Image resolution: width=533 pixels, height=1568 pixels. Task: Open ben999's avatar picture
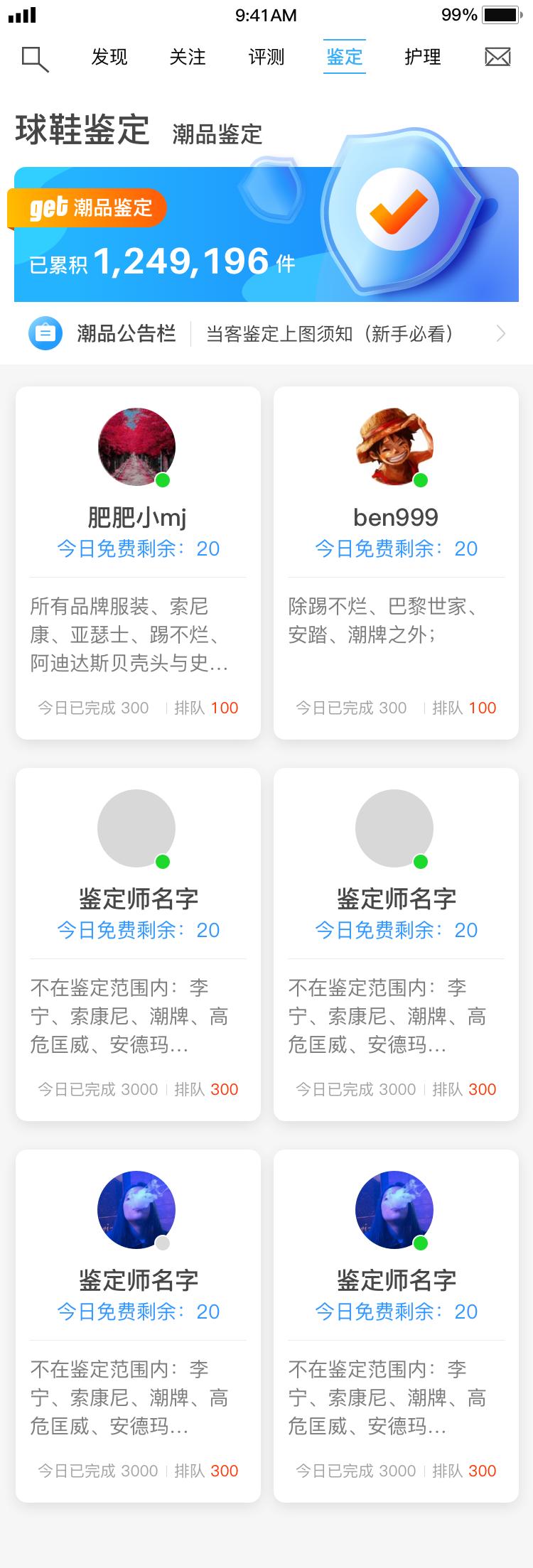click(x=395, y=447)
